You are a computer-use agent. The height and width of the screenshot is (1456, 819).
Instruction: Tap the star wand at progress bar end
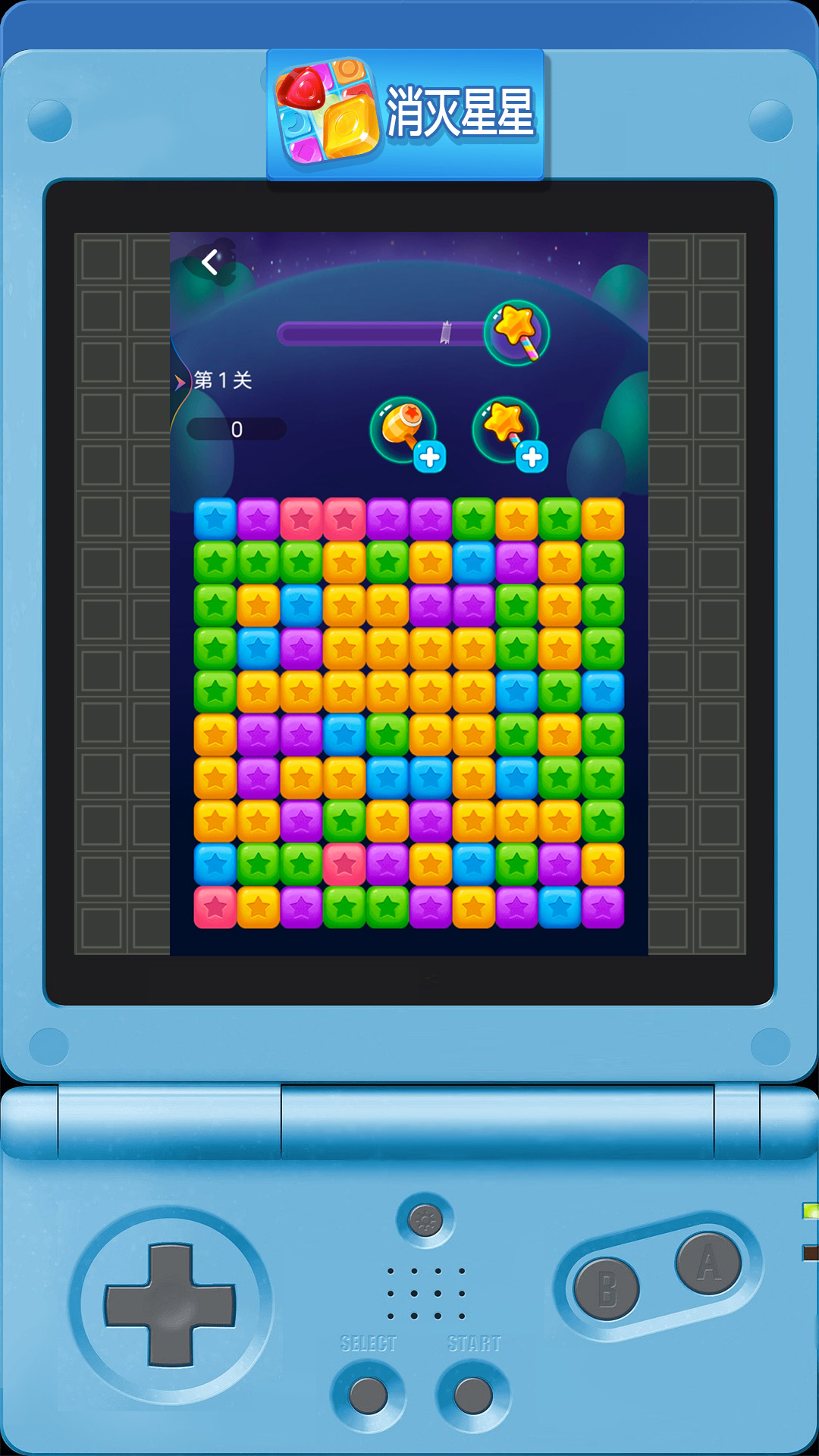(517, 332)
